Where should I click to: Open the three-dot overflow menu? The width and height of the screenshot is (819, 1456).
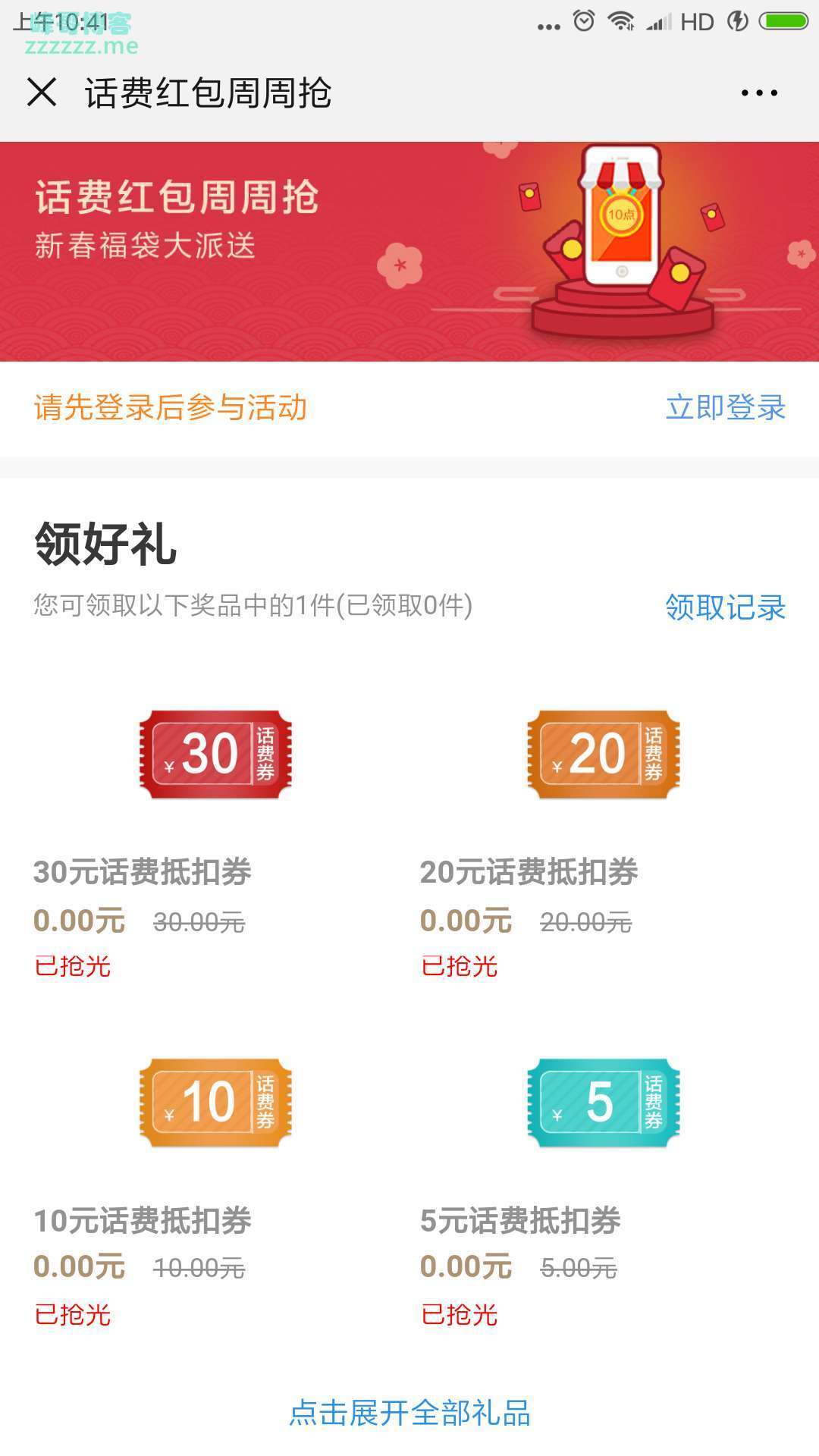click(759, 93)
